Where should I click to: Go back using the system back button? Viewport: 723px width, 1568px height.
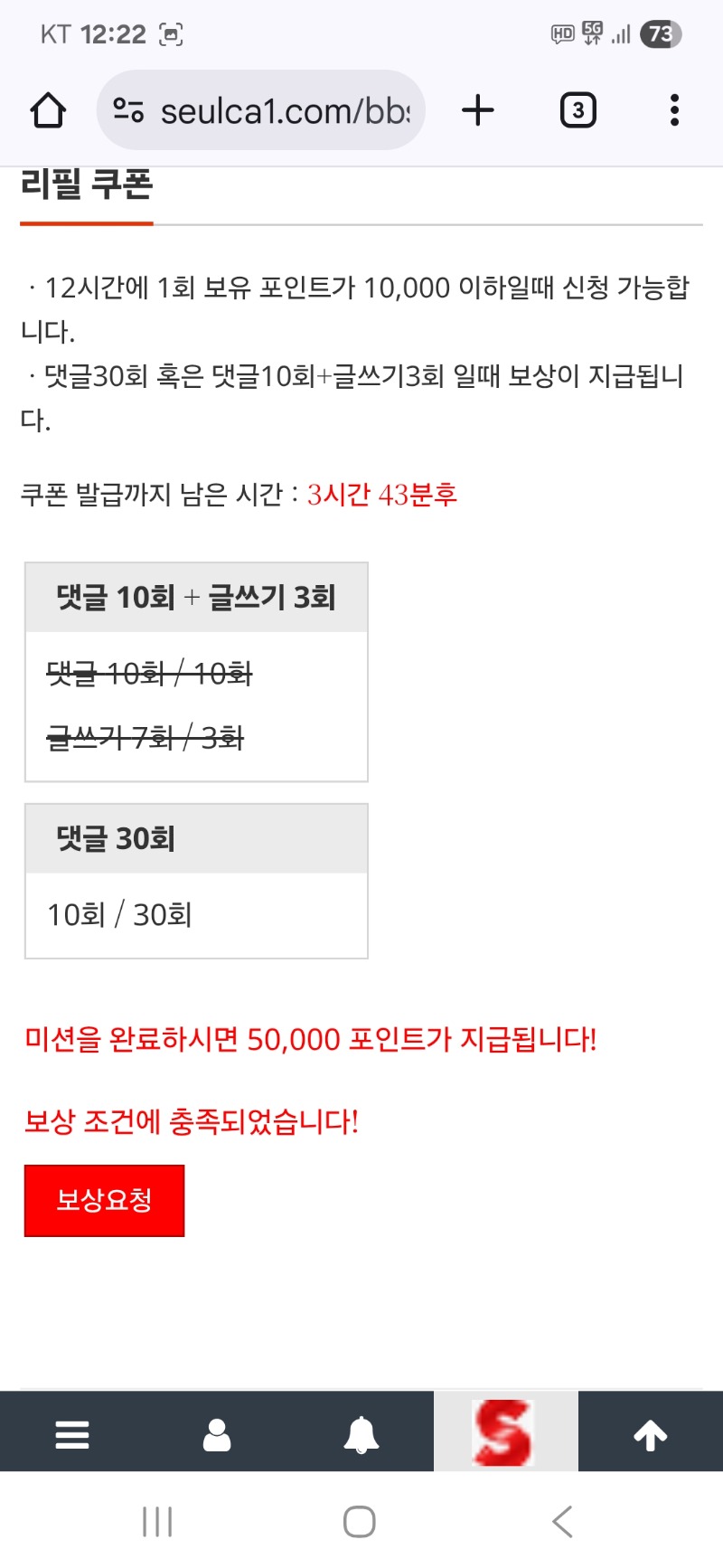point(562,1522)
